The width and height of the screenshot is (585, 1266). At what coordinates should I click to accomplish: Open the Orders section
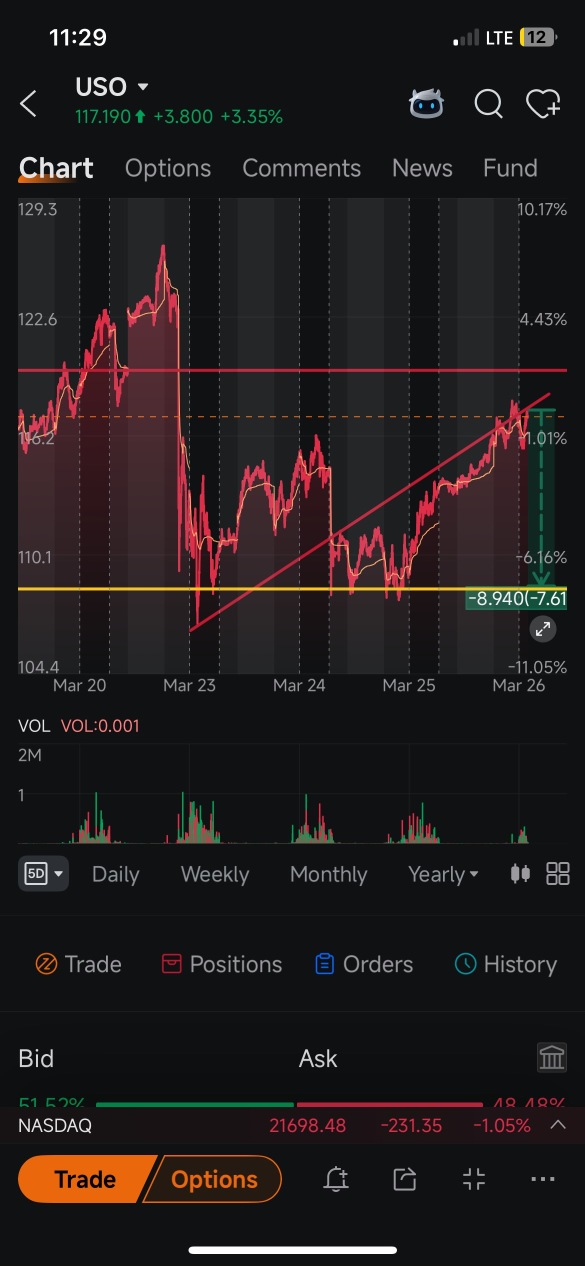[363, 964]
